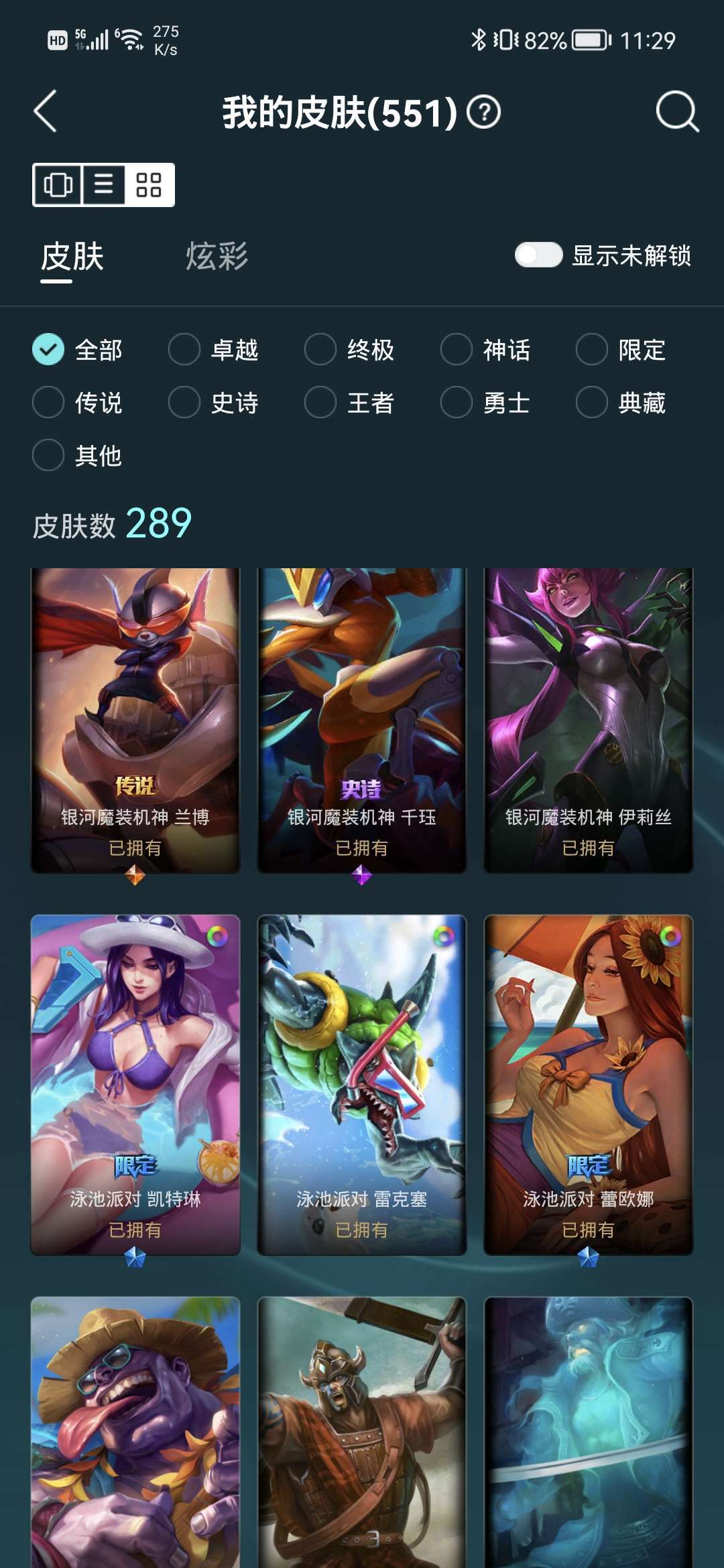Select the 卓越 filter
The width and height of the screenshot is (724, 1568).
(x=213, y=350)
